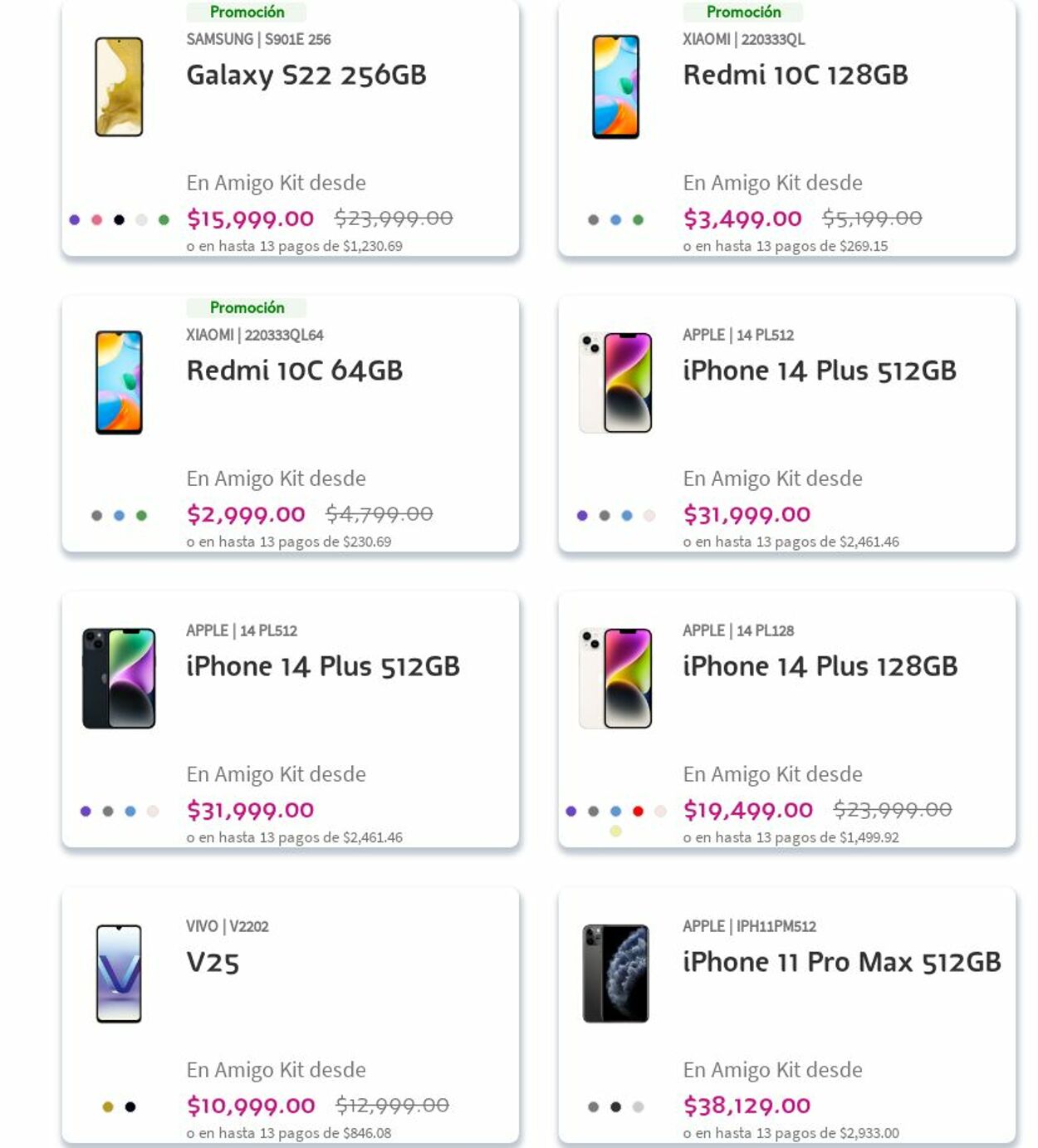This screenshot has height=1148, width=1038.
Task: Select the pink color for Galaxy S22
Action: click(x=97, y=220)
